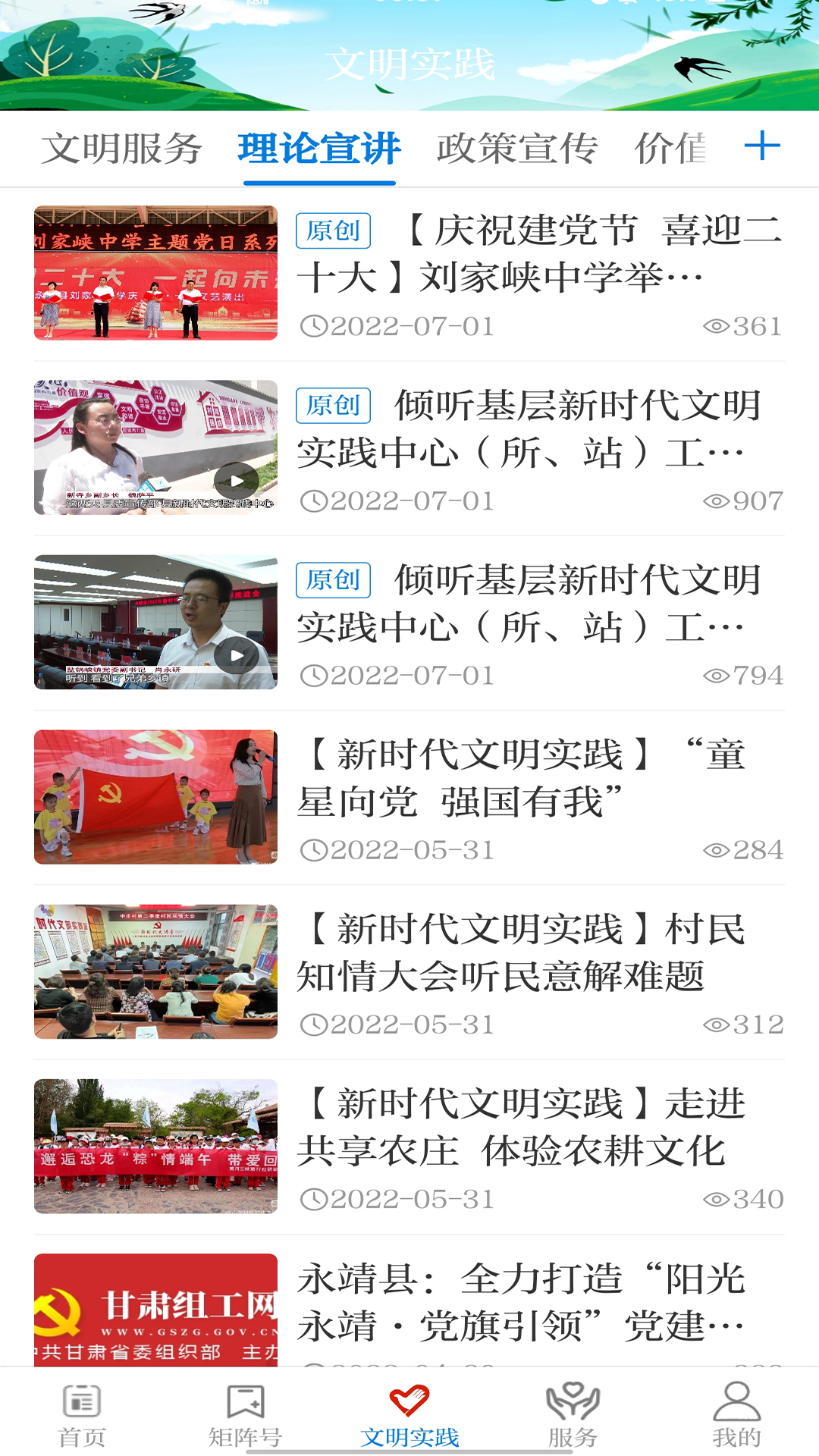Open the 村民知情大会听民意解难题 article
Viewport: 819px width, 1456px height.
(538, 952)
